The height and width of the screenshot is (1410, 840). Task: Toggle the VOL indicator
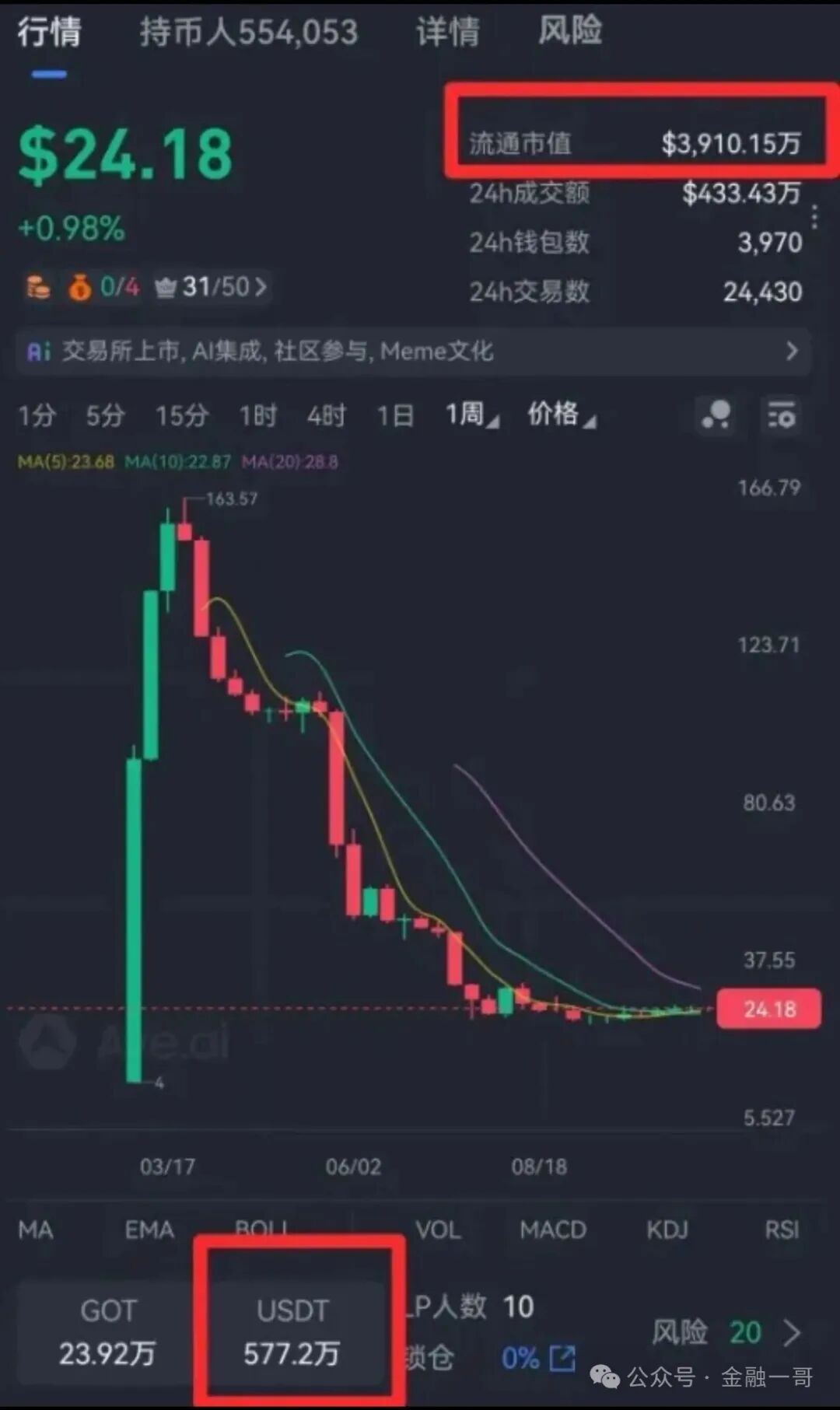pyautogui.click(x=438, y=1230)
